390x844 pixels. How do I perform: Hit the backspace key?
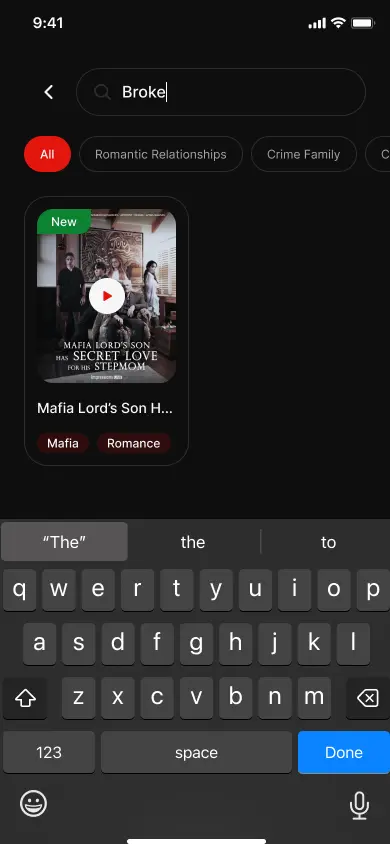368,698
